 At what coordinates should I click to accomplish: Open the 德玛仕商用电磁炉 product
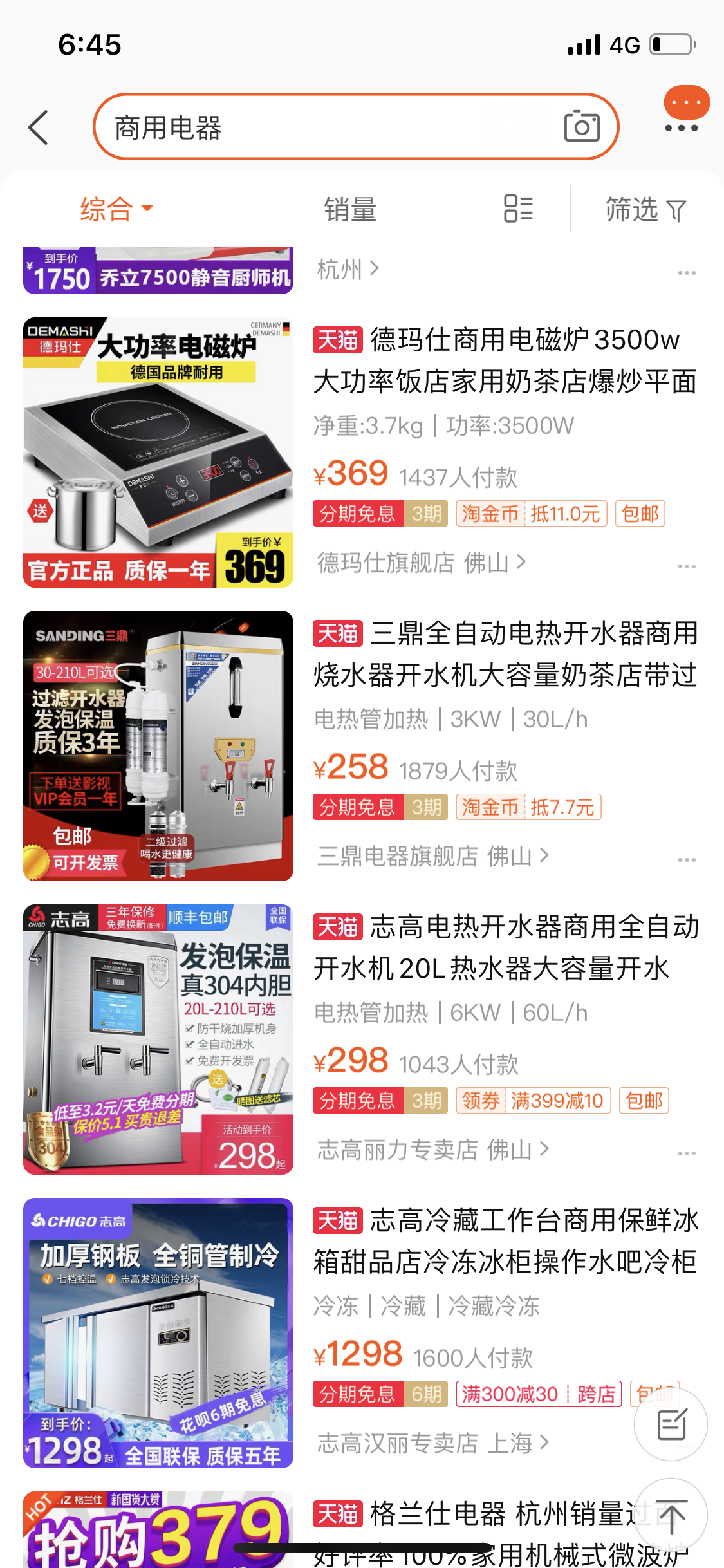click(x=505, y=360)
